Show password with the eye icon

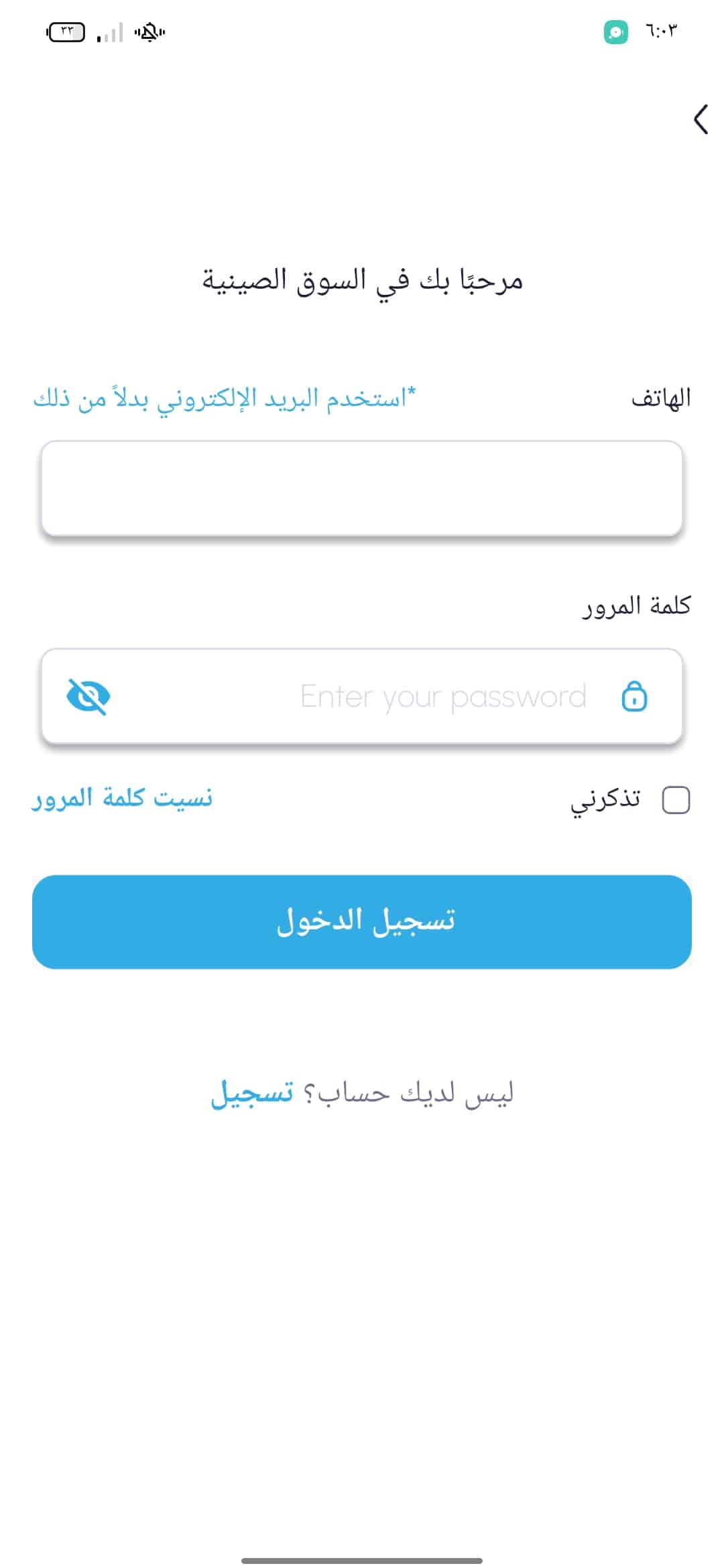(x=88, y=696)
